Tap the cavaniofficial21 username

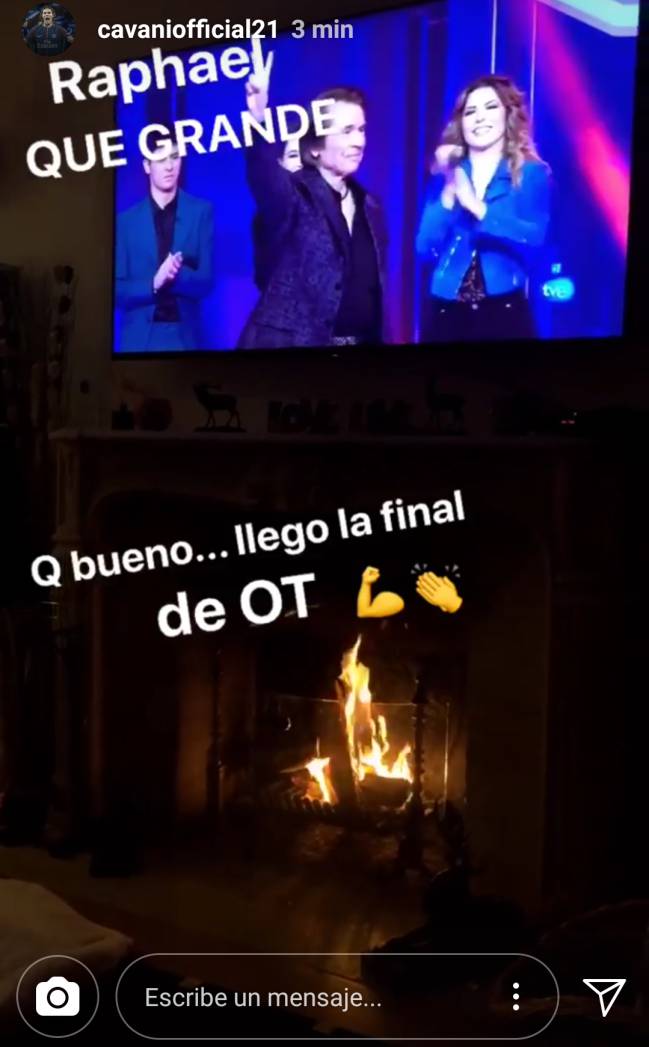click(187, 30)
